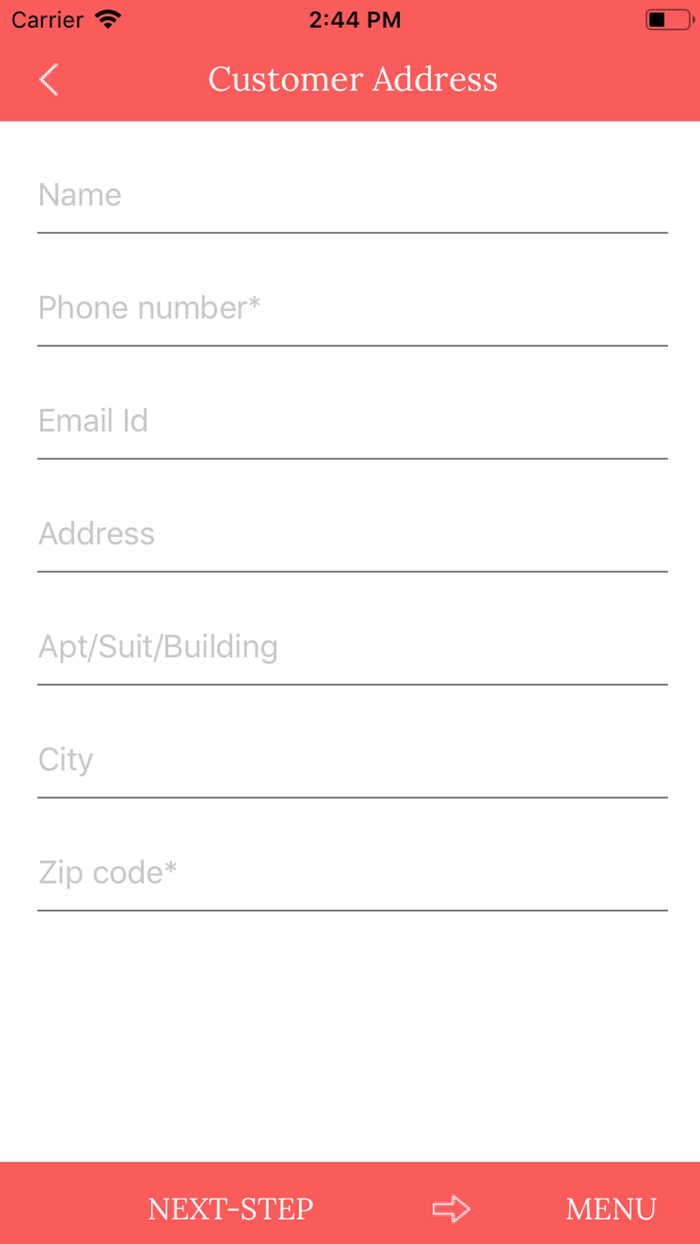The width and height of the screenshot is (700, 1244).
Task: Open the MENU button
Action: [x=611, y=1209]
